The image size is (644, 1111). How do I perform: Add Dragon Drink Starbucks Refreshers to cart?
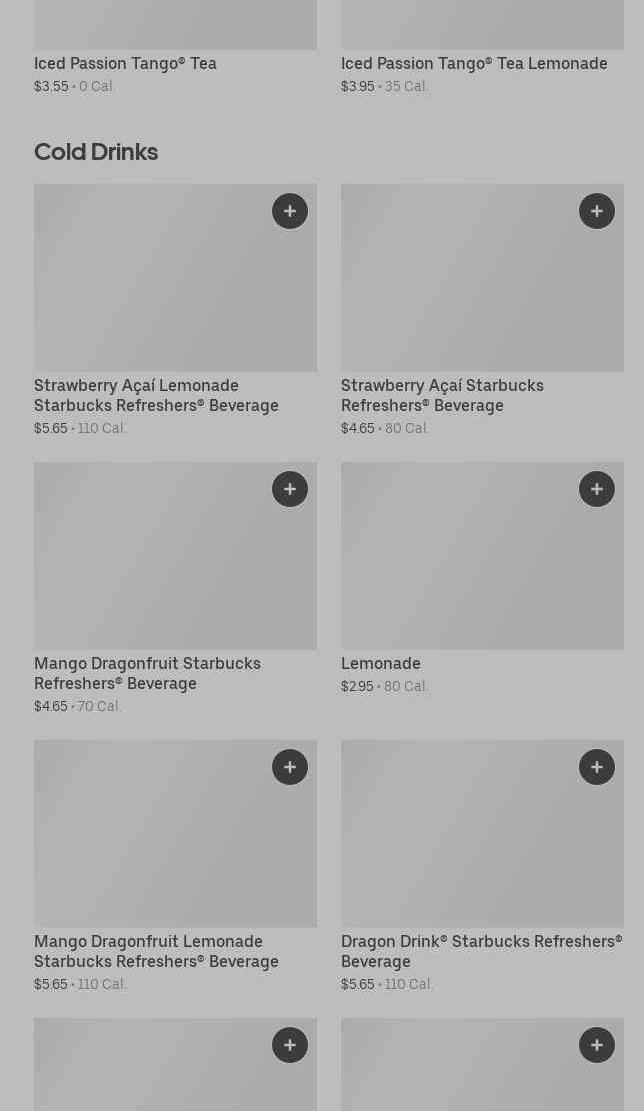coord(597,767)
